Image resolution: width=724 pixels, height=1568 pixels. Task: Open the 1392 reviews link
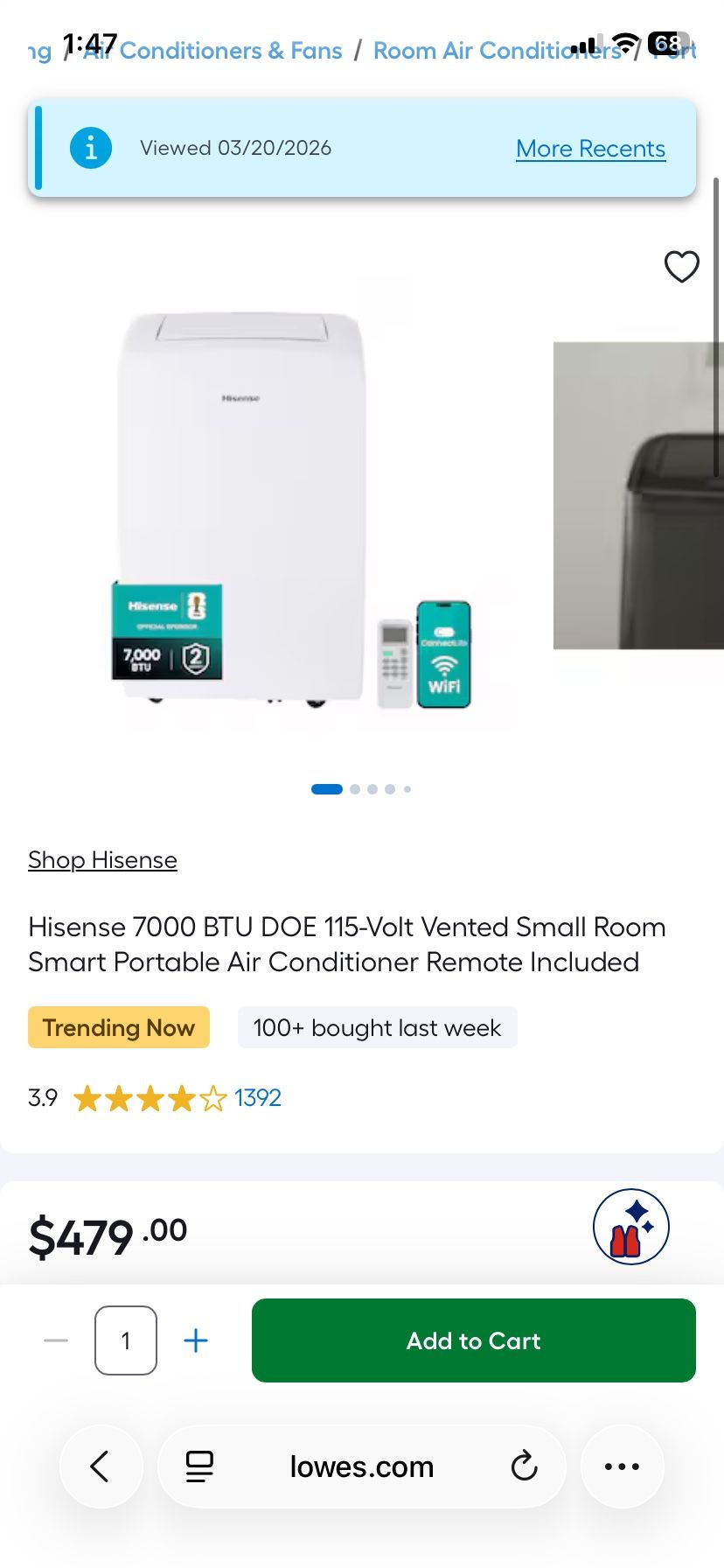[x=257, y=1097]
